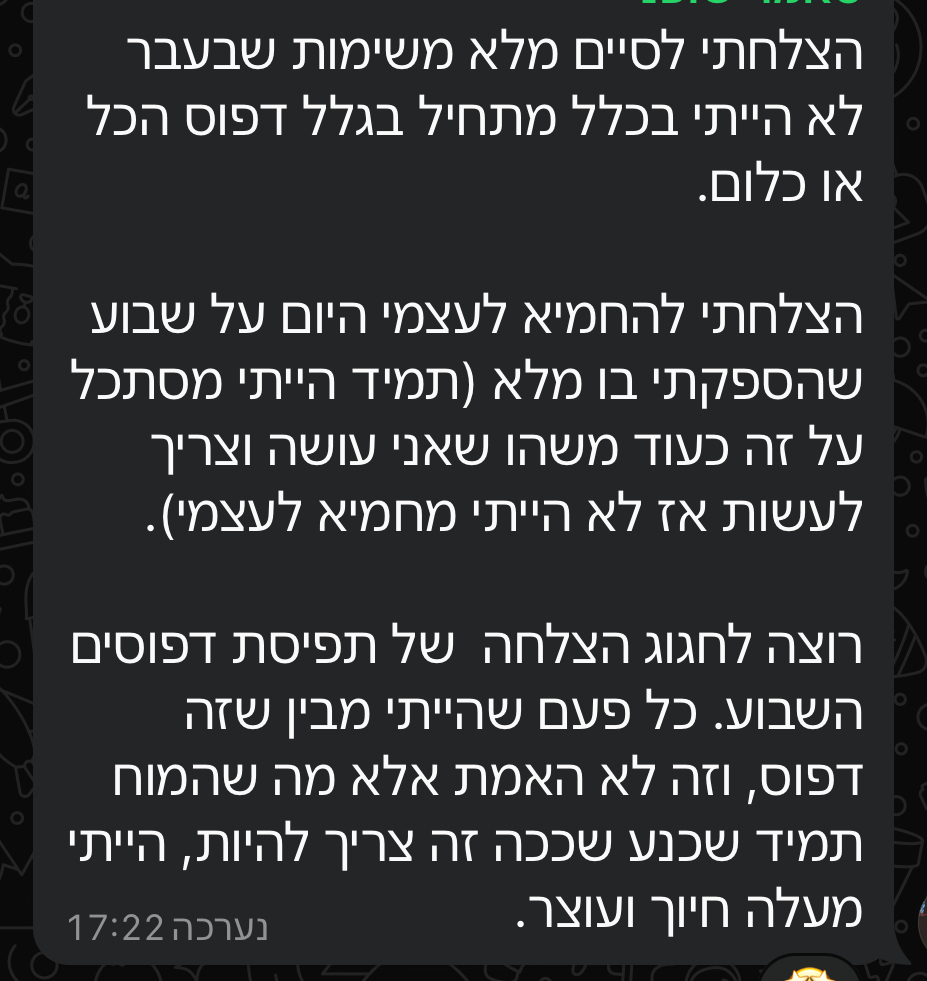
Task: Open the emoji reaction under the message
Action: [810, 972]
